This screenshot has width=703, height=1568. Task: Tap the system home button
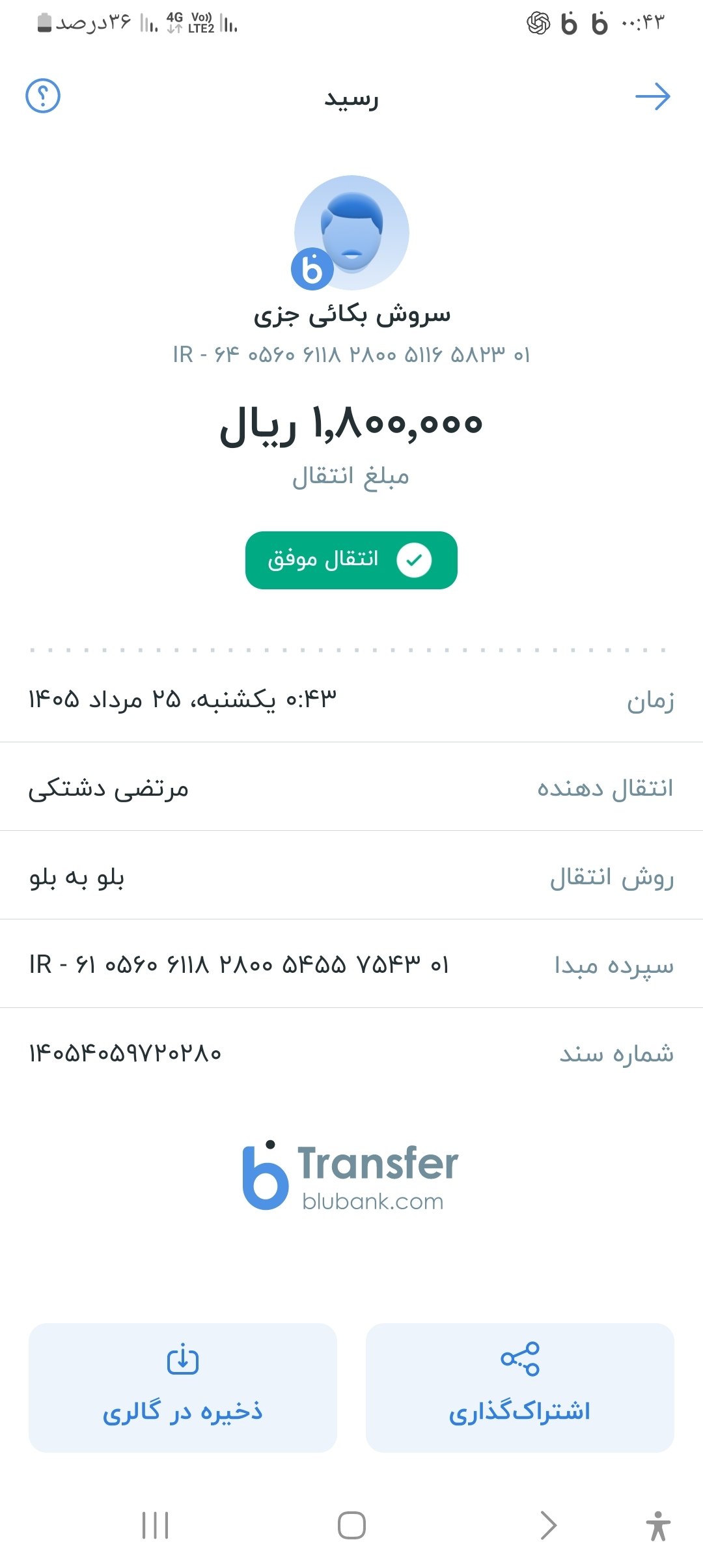click(x=351, y=1525)
